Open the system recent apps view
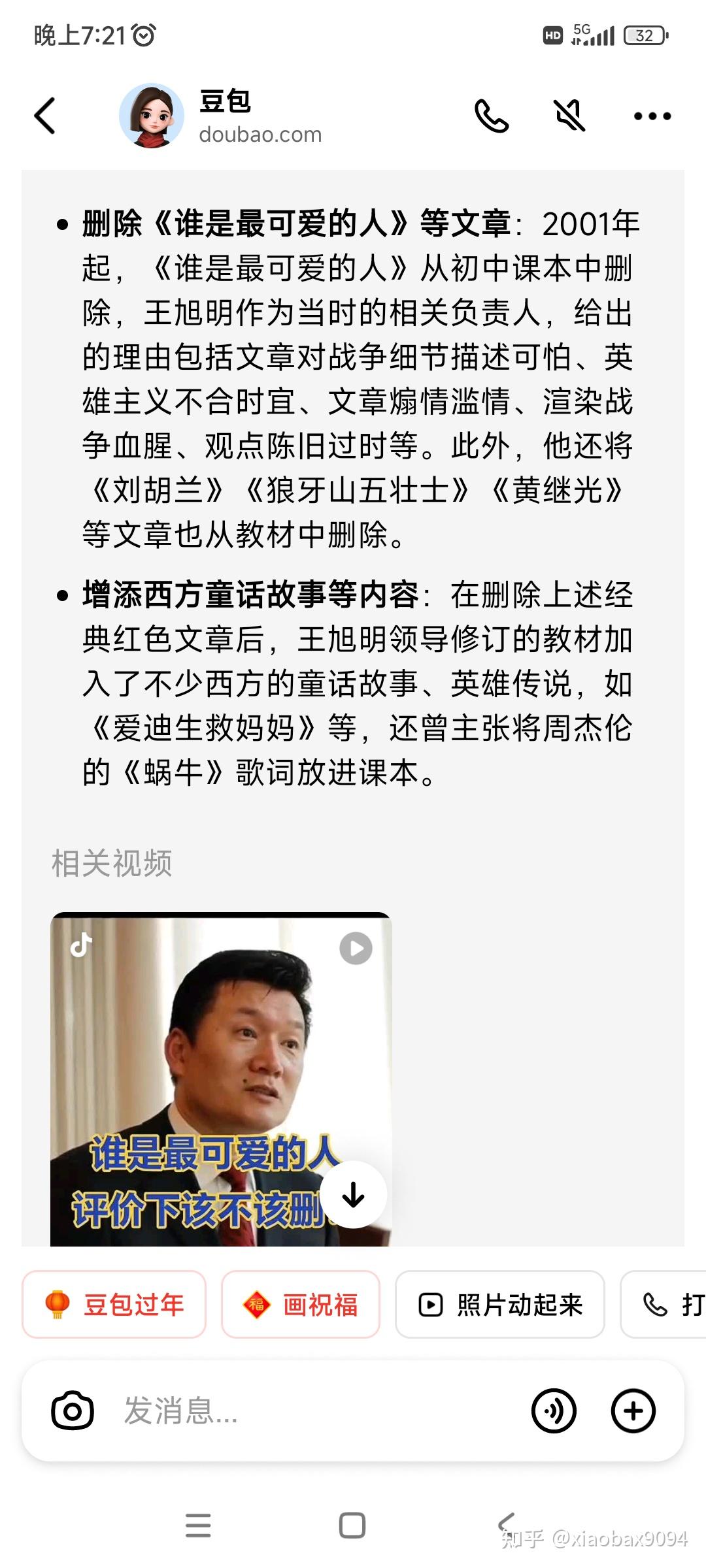The image size is (706, 1568). click(x=198, y=1526)
